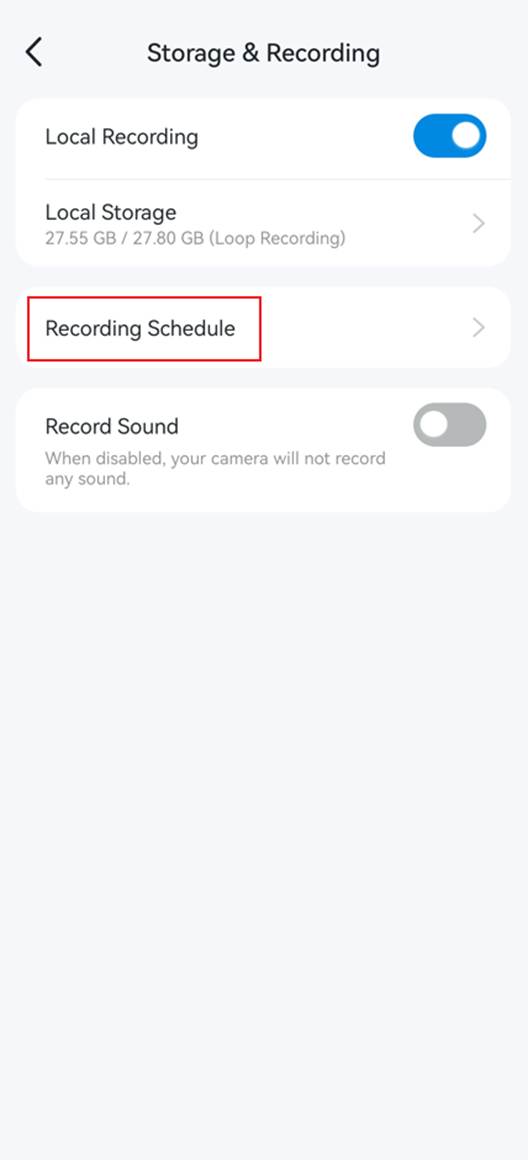The image size is (528, 1160).
Task: Open the Recording Schedule settings
Action: pyautogui.click(x=263, y=328)
